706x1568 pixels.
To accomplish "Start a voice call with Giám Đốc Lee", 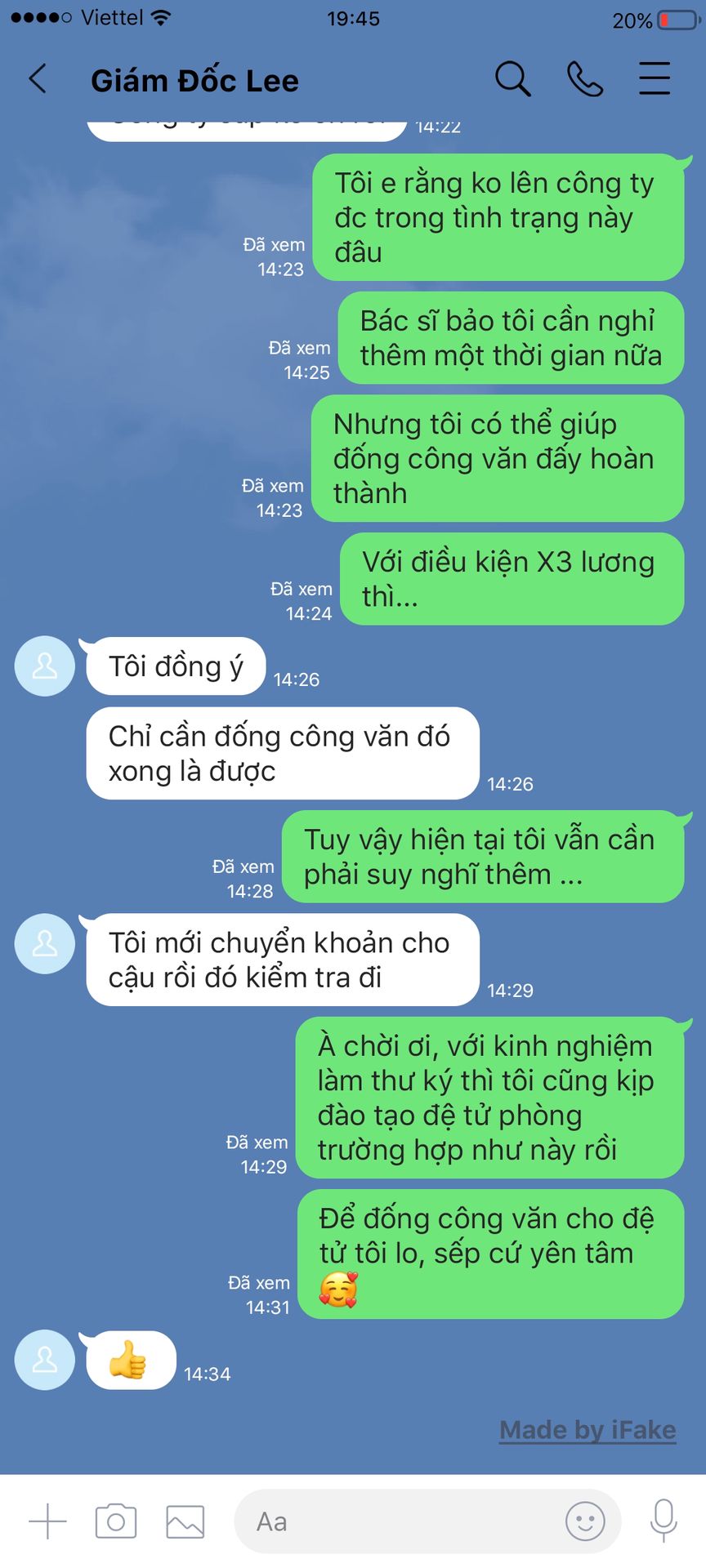I will [x=584, y=79].
